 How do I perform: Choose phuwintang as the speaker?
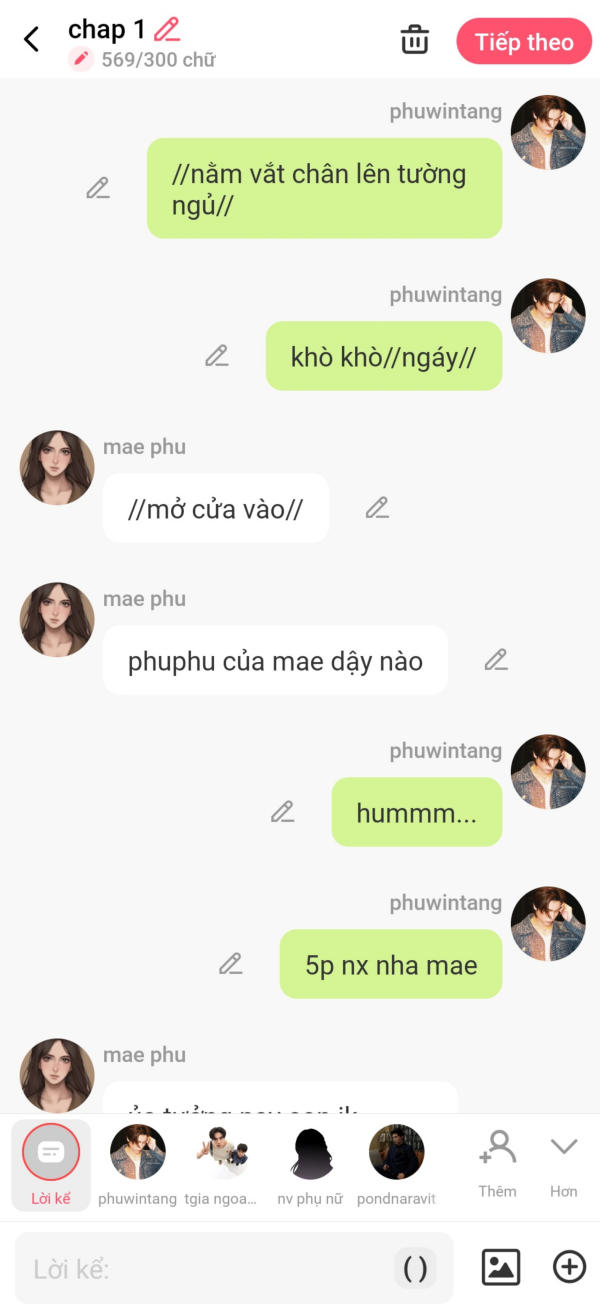(138, 1163)
